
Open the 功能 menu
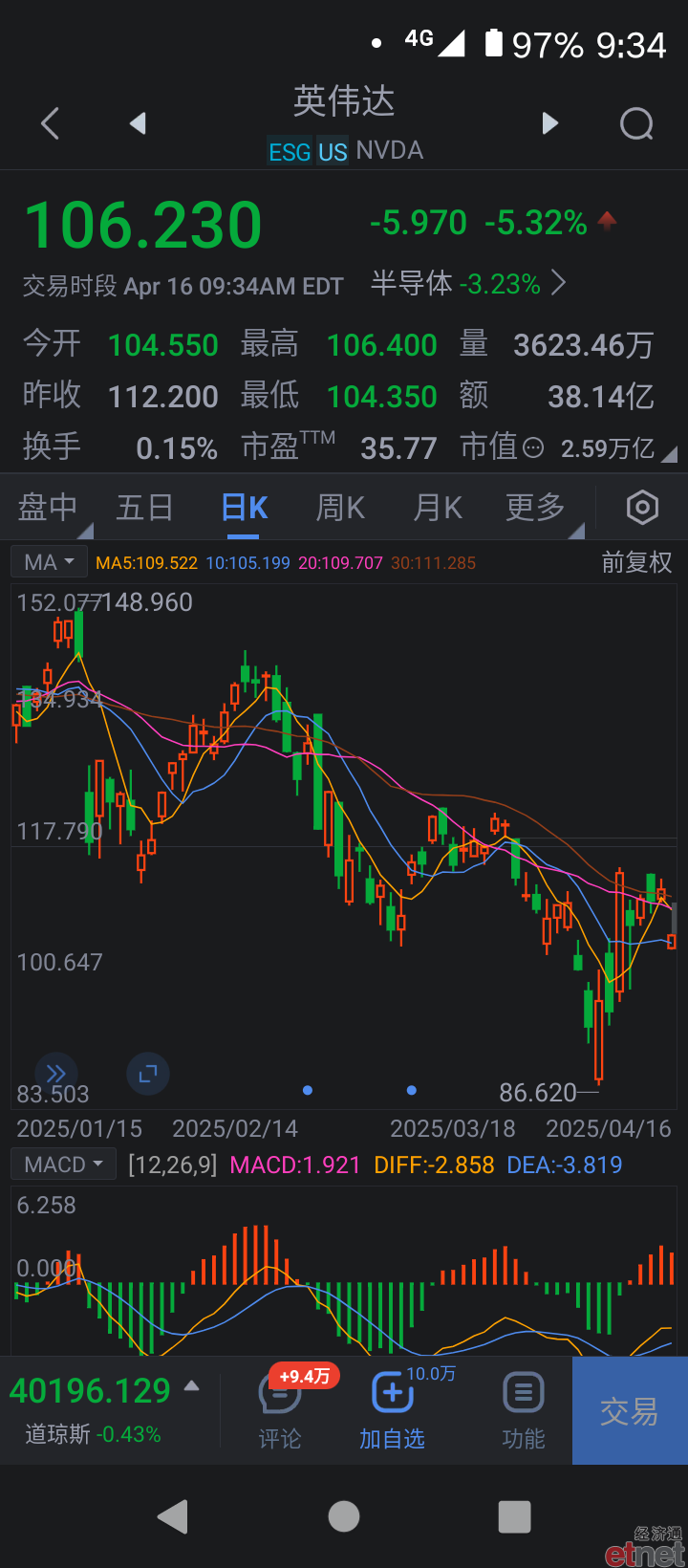tap(524, 1411)
